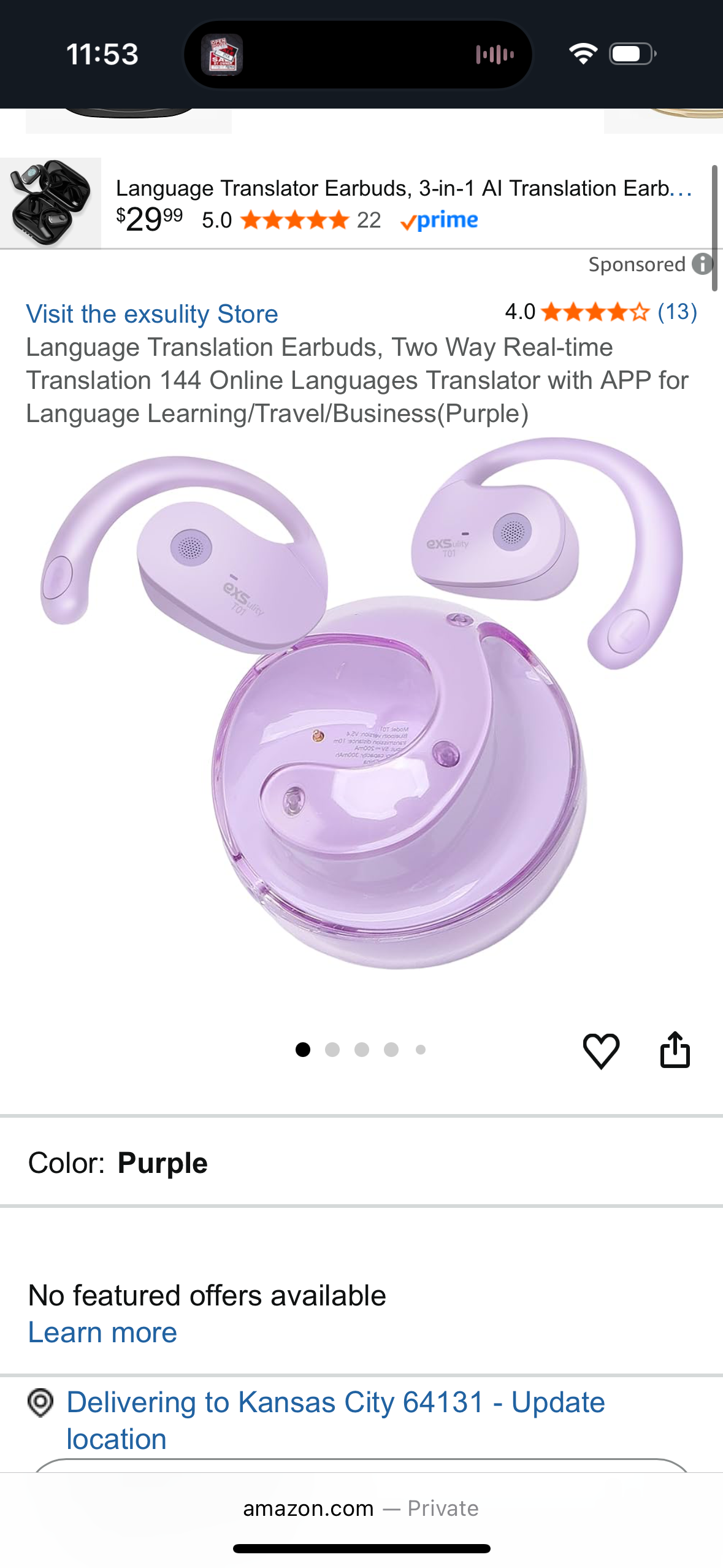Open the 13 customer ratings
This screenshot has width=723, height=1568.
tap(676, 312)
